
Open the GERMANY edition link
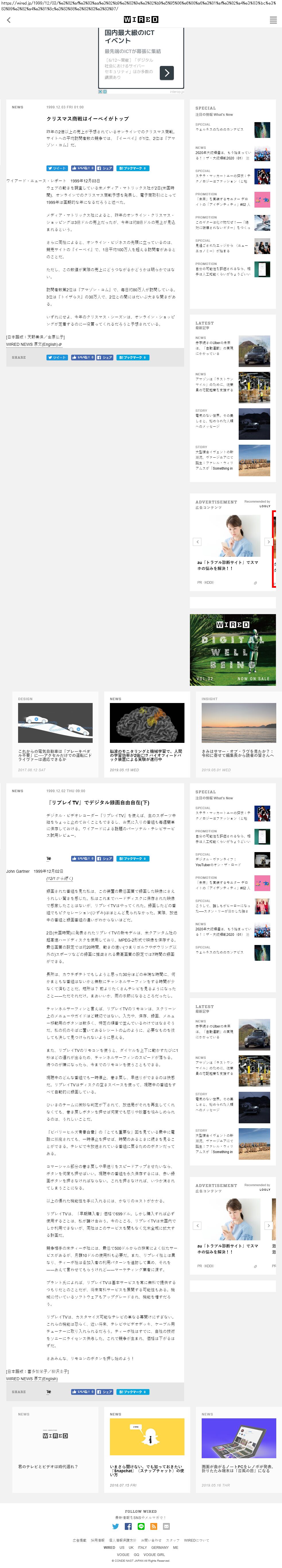160,1547
